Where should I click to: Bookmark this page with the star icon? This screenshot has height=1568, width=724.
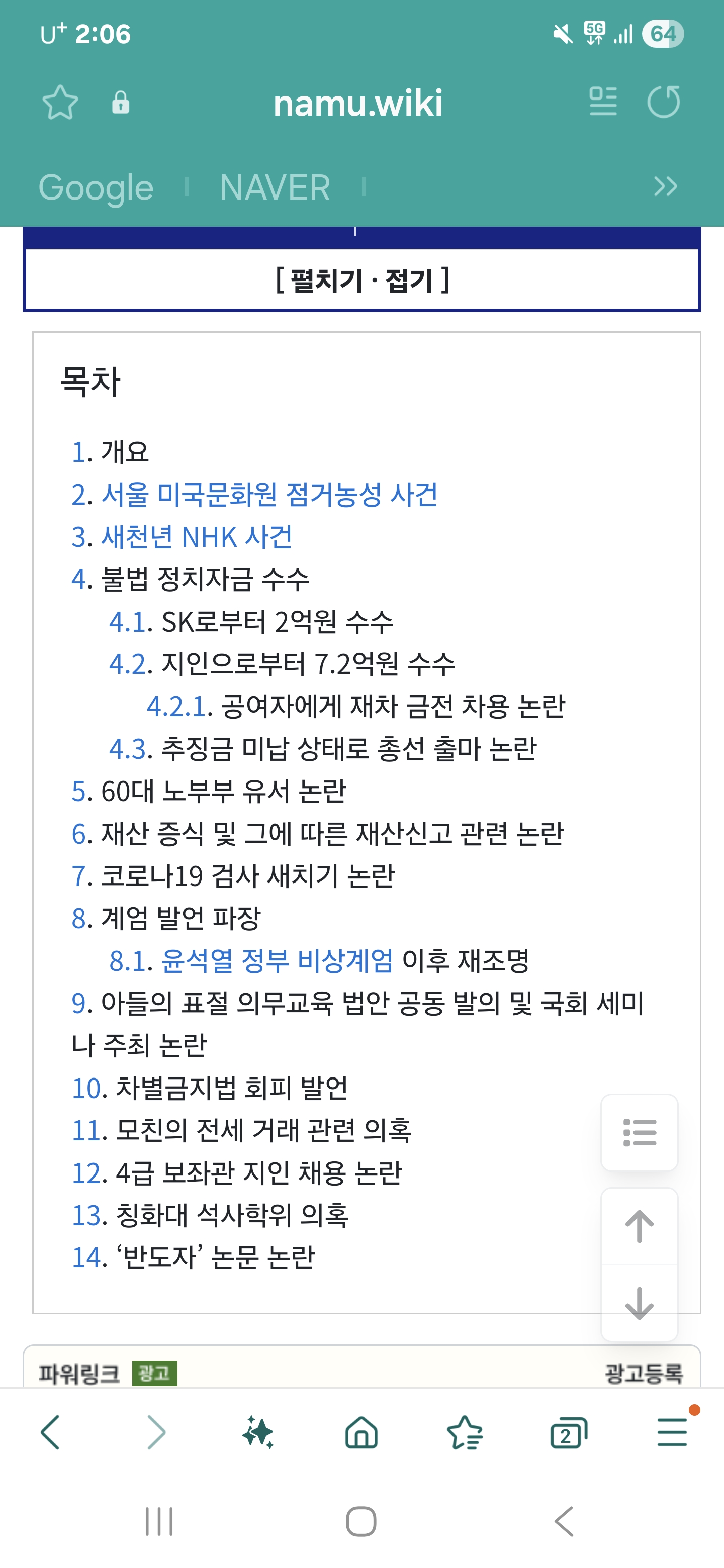click(x=60, y=102)
